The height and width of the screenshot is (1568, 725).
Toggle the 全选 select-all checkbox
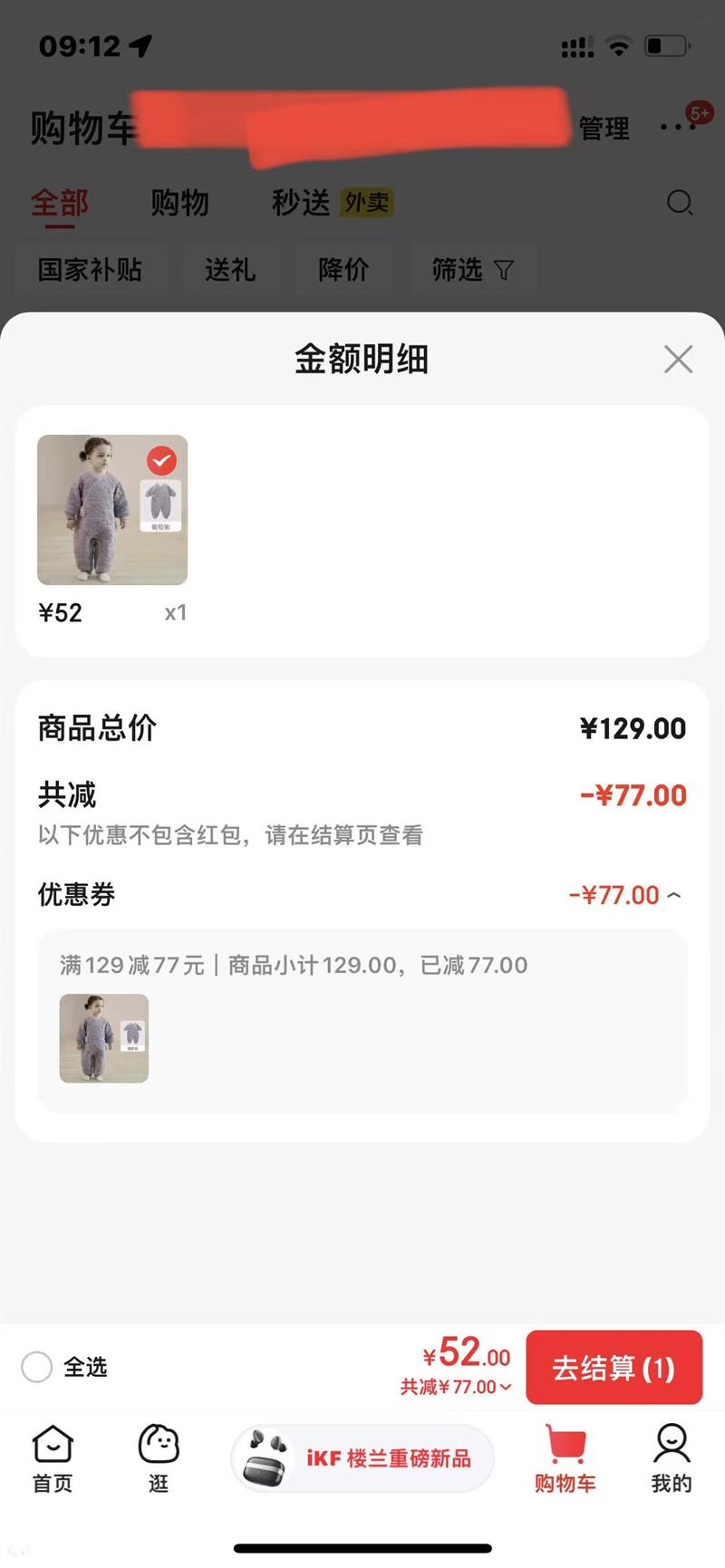tap(37, 1367)
